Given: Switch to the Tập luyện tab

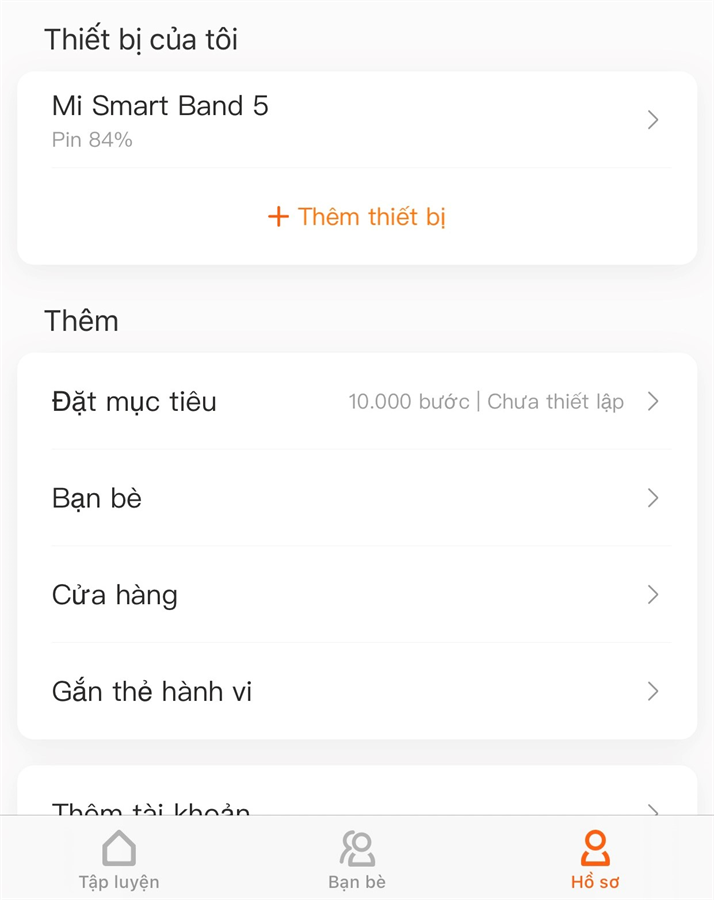Looking at the screenshot, I should click(x=119, y=860).
